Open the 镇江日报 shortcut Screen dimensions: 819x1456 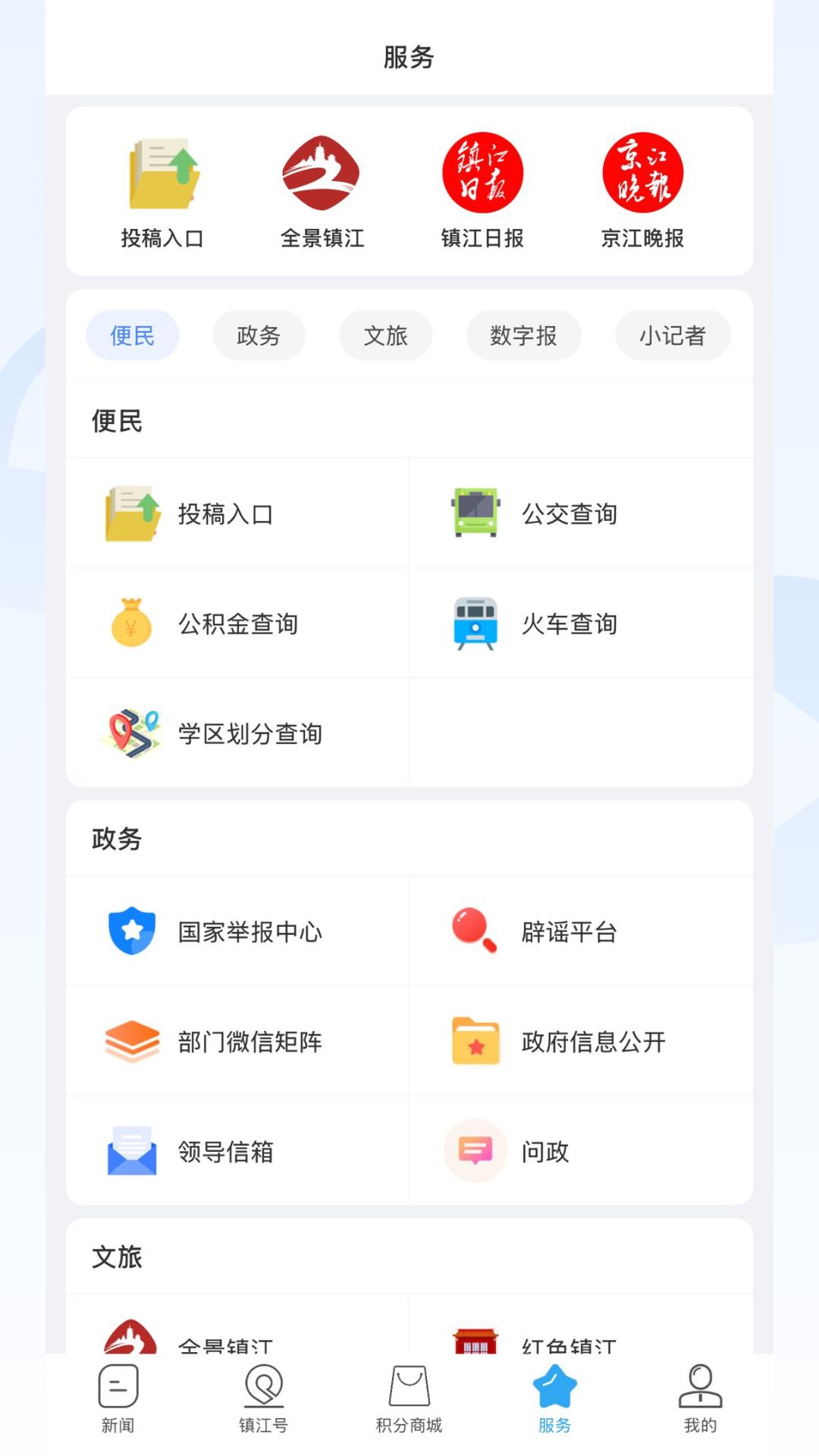point(482,190)
